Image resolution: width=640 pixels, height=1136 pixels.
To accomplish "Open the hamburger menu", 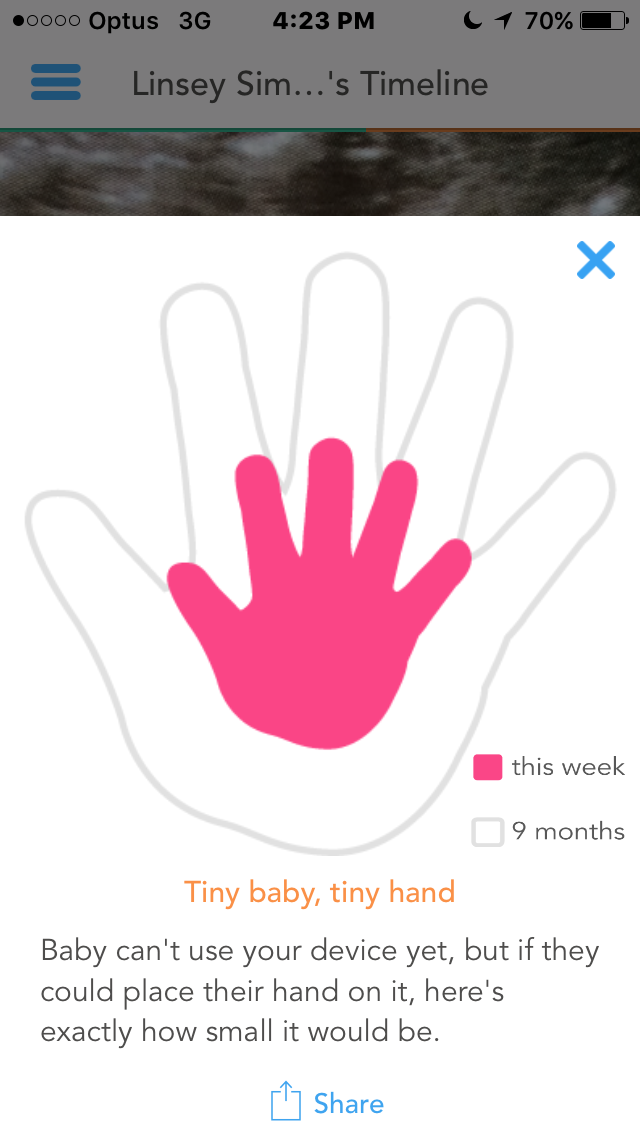I will [56, 82].
